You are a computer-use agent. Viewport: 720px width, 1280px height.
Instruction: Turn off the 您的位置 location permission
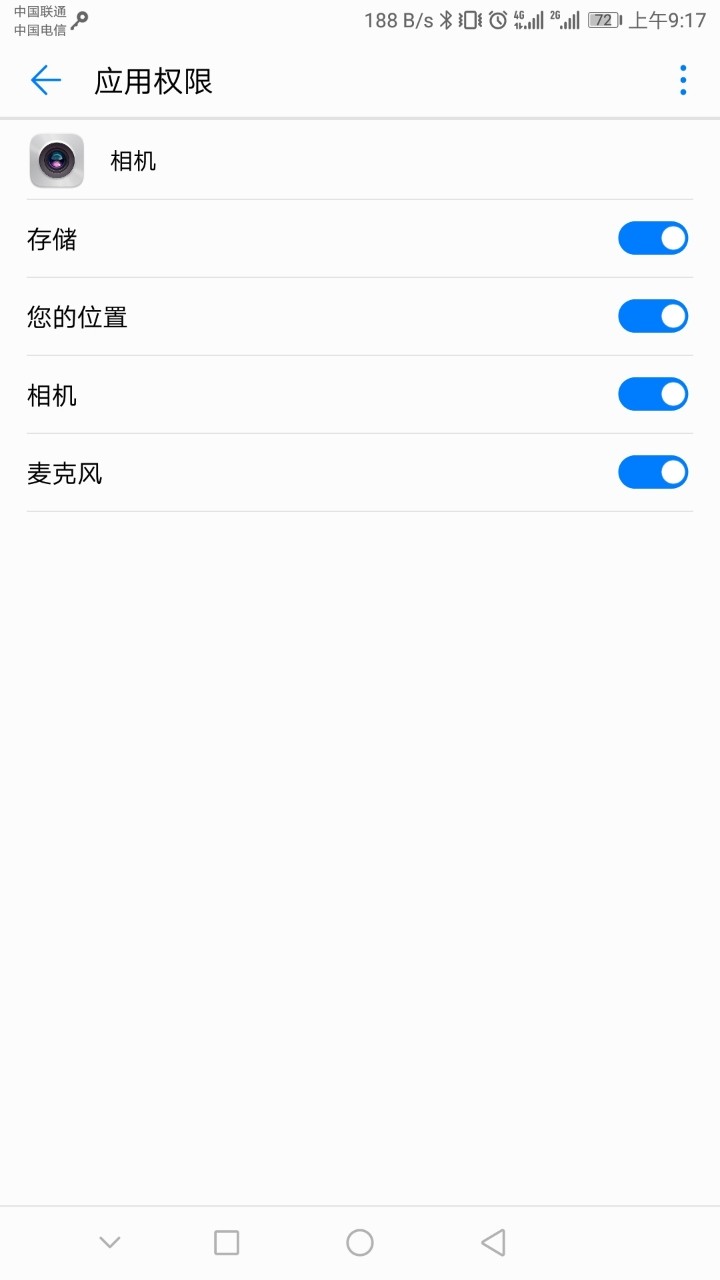coord(653,316)
